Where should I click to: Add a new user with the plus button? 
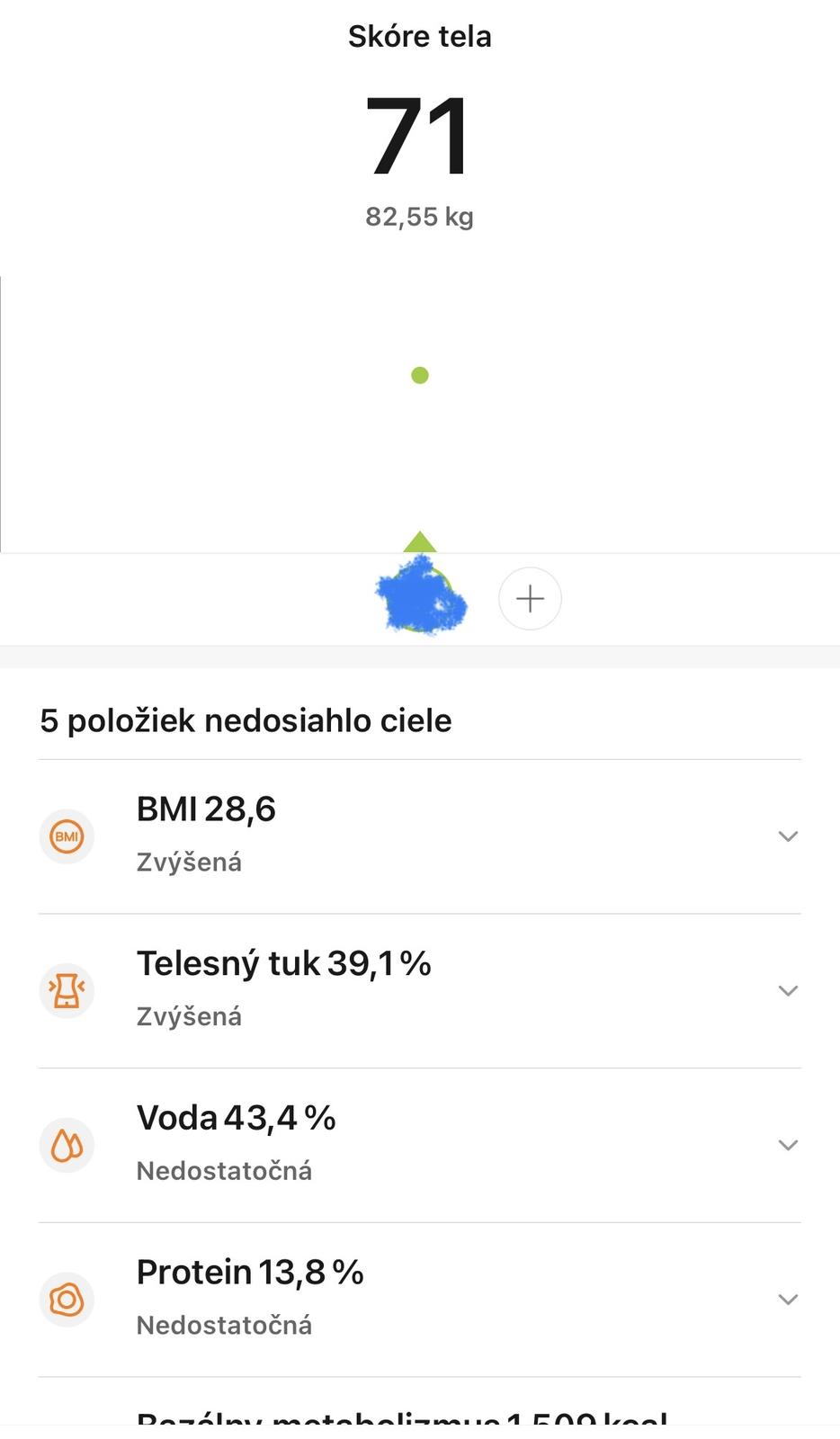(x=530, y=599)
